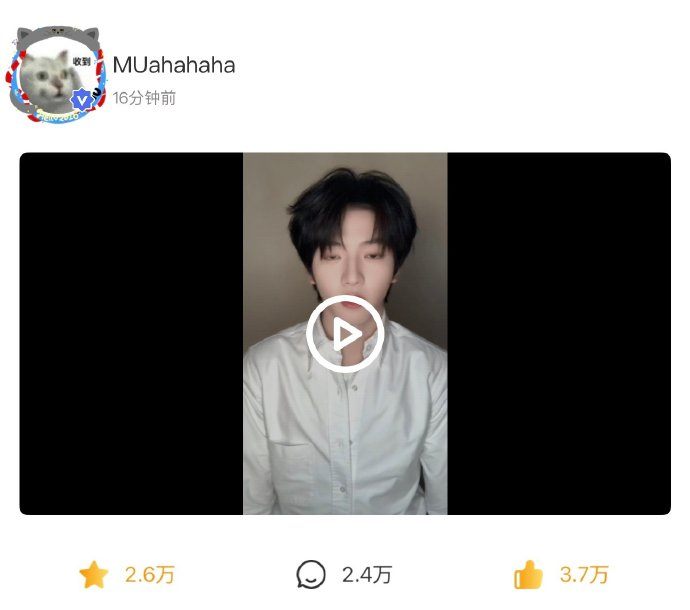
Task: Like the post with the thumbs-up
Action: (528, 575)
